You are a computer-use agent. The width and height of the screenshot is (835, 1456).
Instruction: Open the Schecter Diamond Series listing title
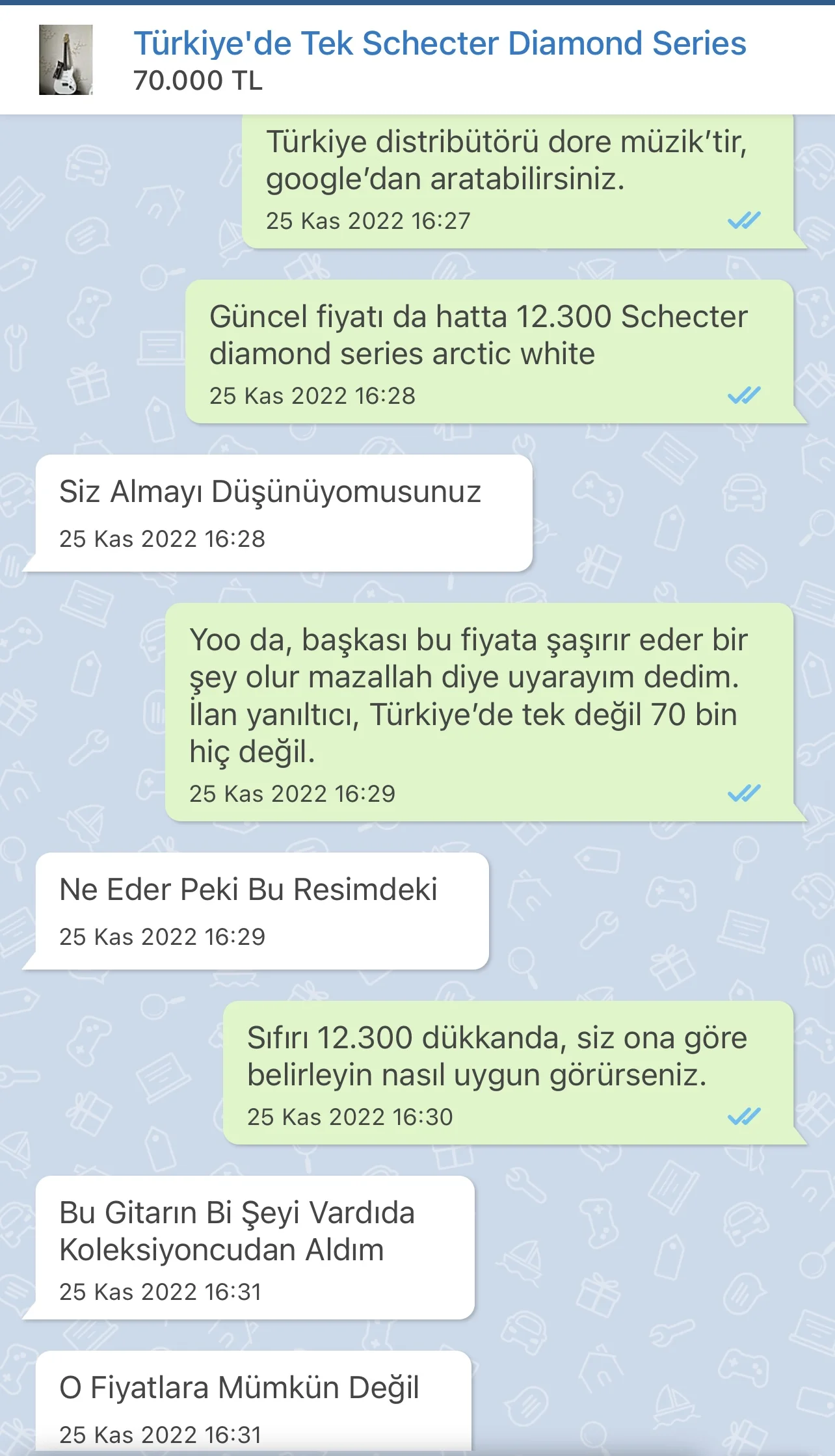click(440, 44)
